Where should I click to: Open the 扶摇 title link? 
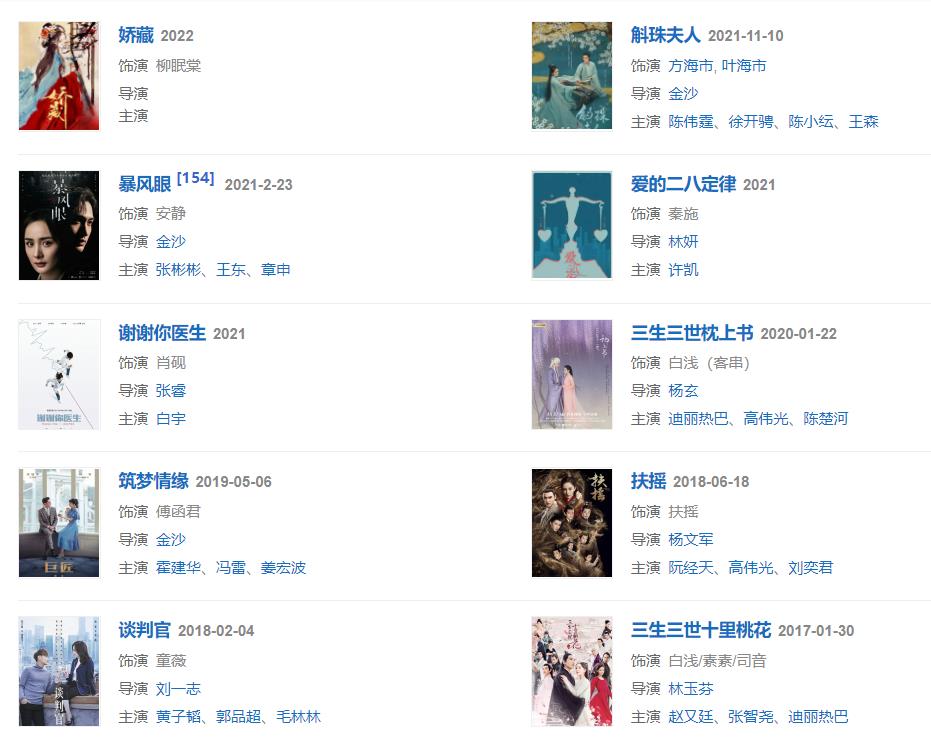pos(648,481)
